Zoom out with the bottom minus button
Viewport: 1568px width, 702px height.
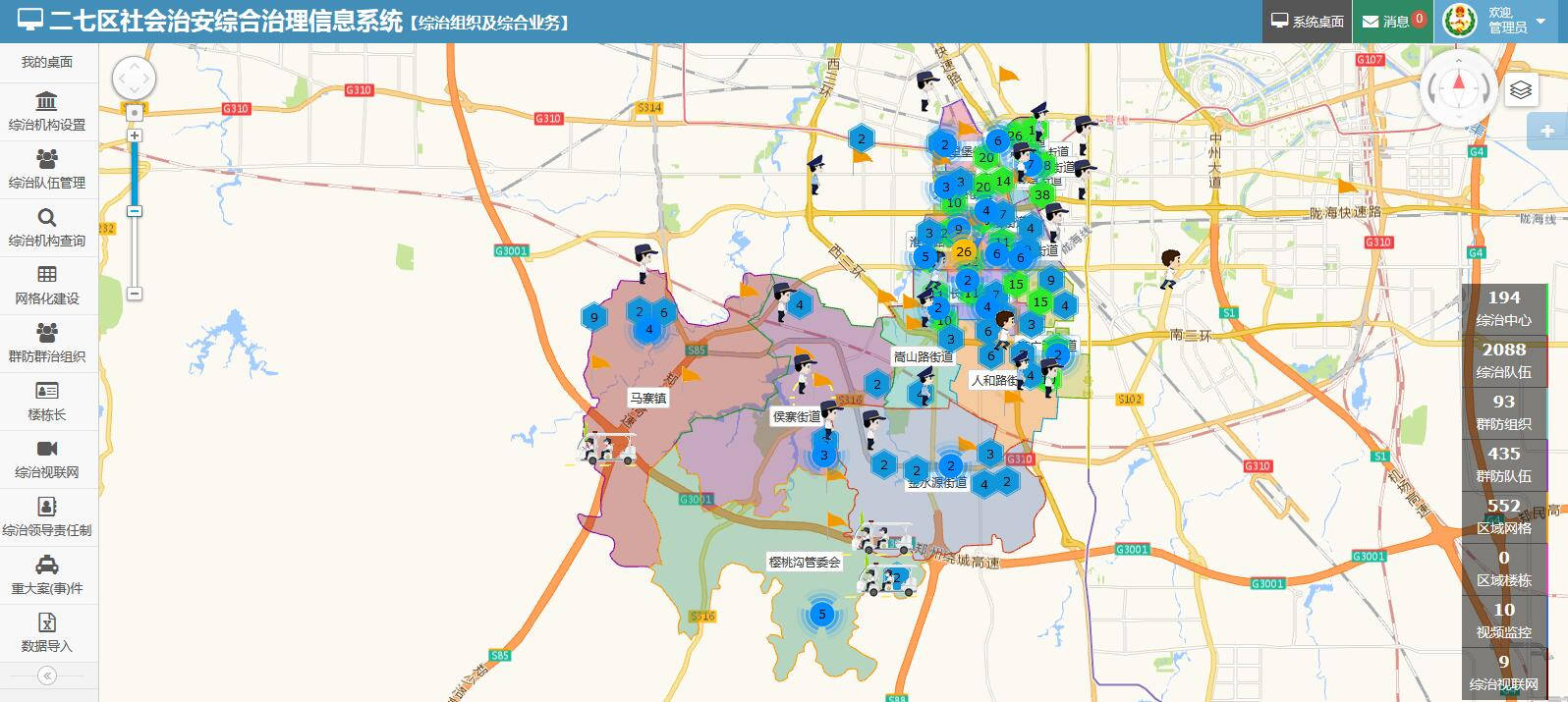[x=135, y=294]
